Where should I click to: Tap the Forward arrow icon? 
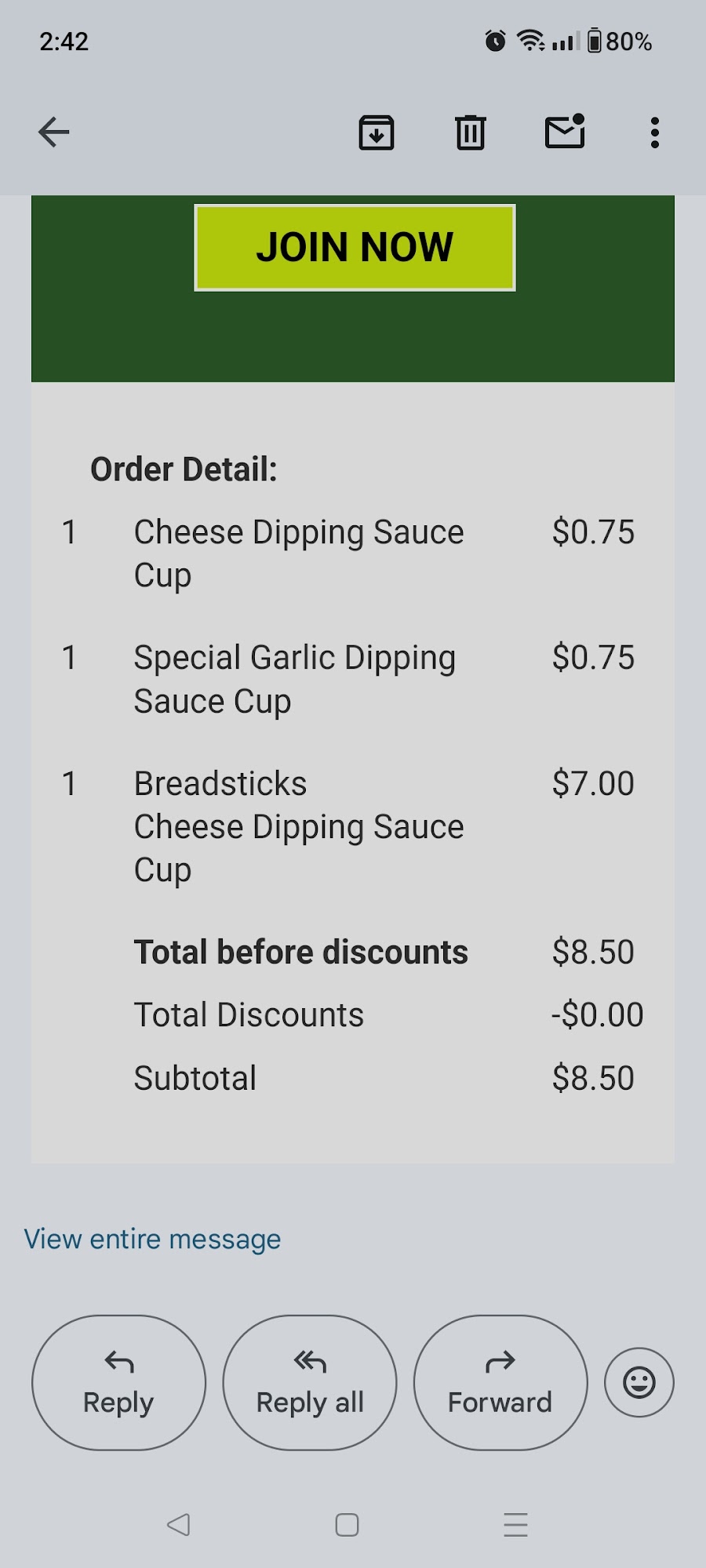(500, 1363)
